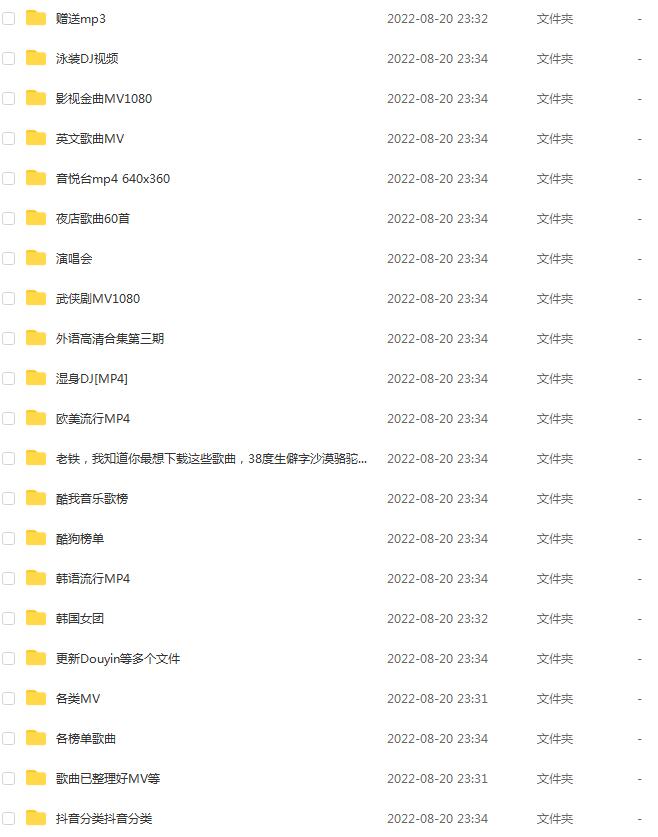Open the 各榜单歌曲 folder

click(86, 739)
